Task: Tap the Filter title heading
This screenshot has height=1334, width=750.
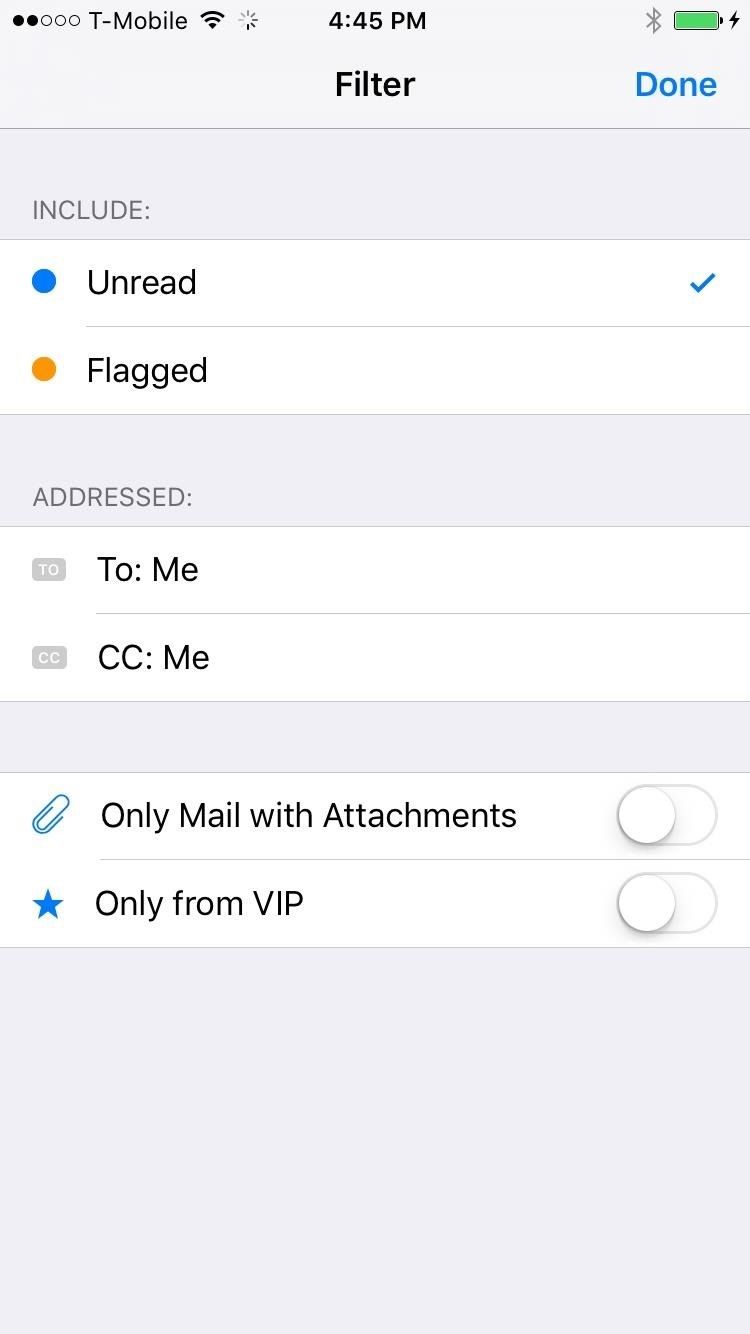Action: pos(374,84)
